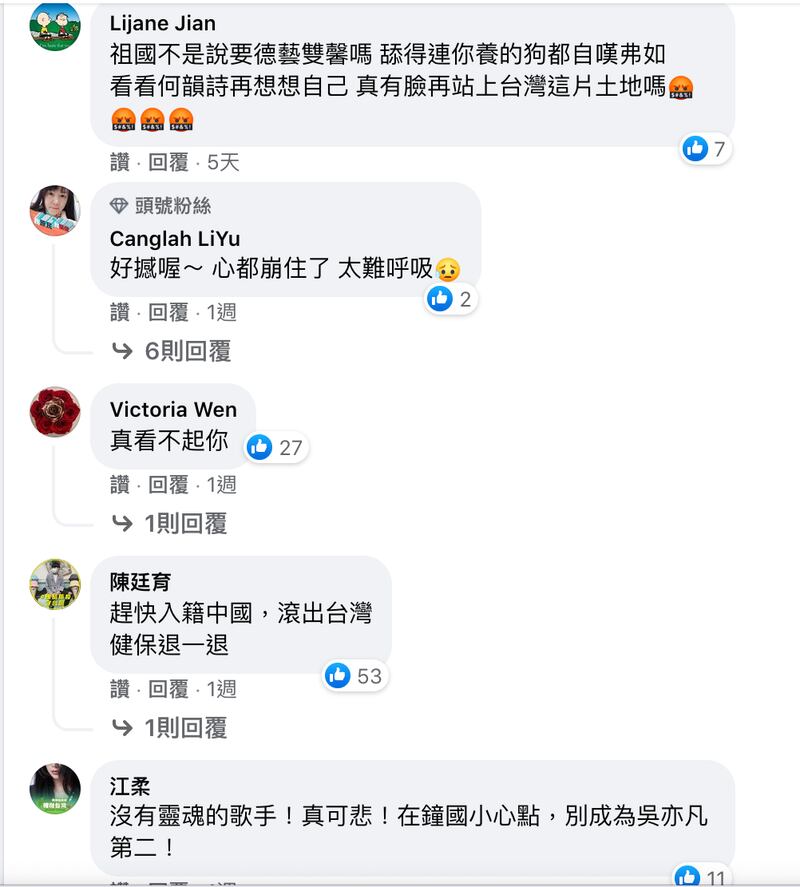Reply to Canglah LiYu's comment
The image size is (800, 887).
pyautogui.click(x=168, y=312)
